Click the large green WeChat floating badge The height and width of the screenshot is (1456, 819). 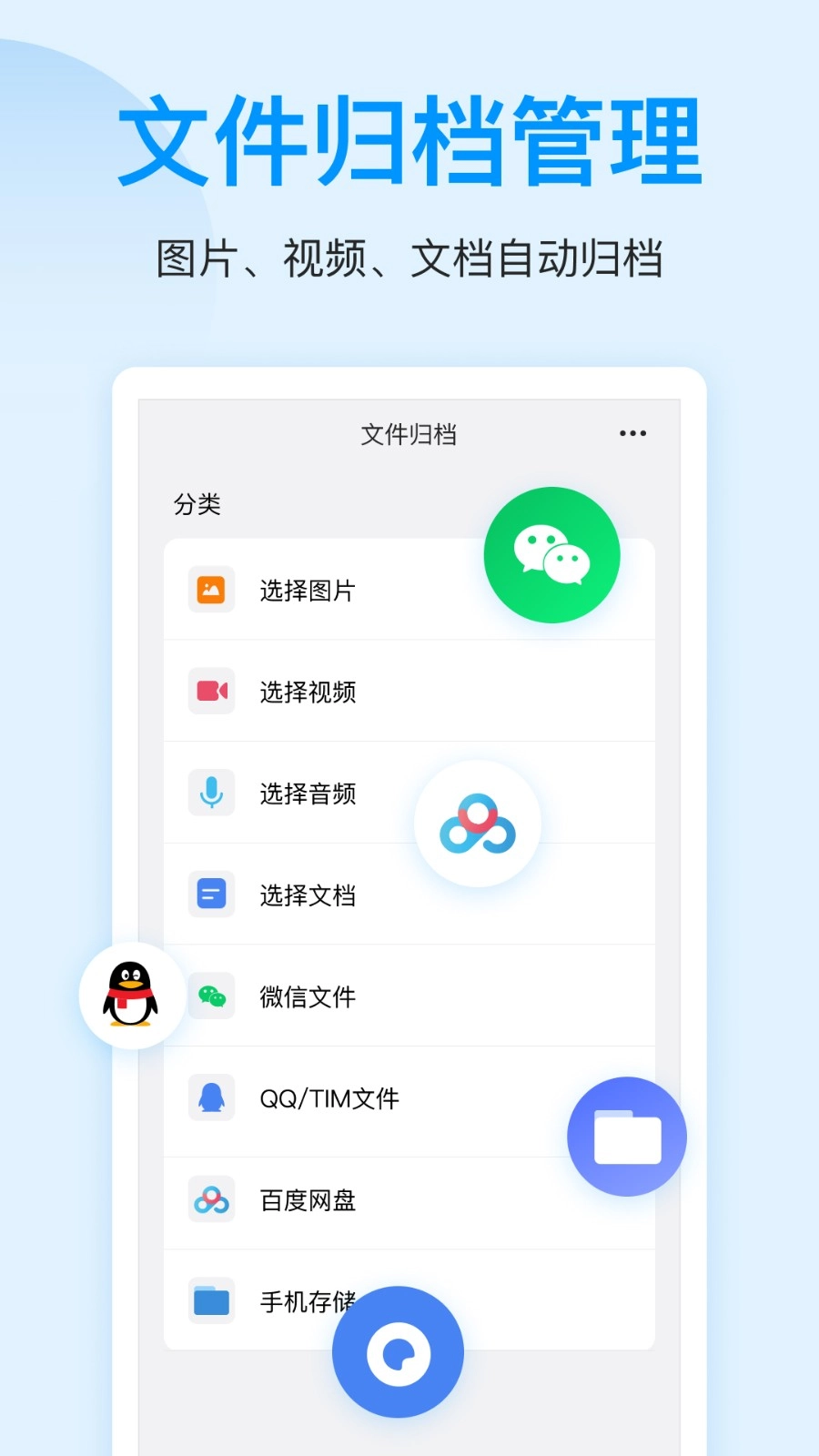tap(551, 554)
